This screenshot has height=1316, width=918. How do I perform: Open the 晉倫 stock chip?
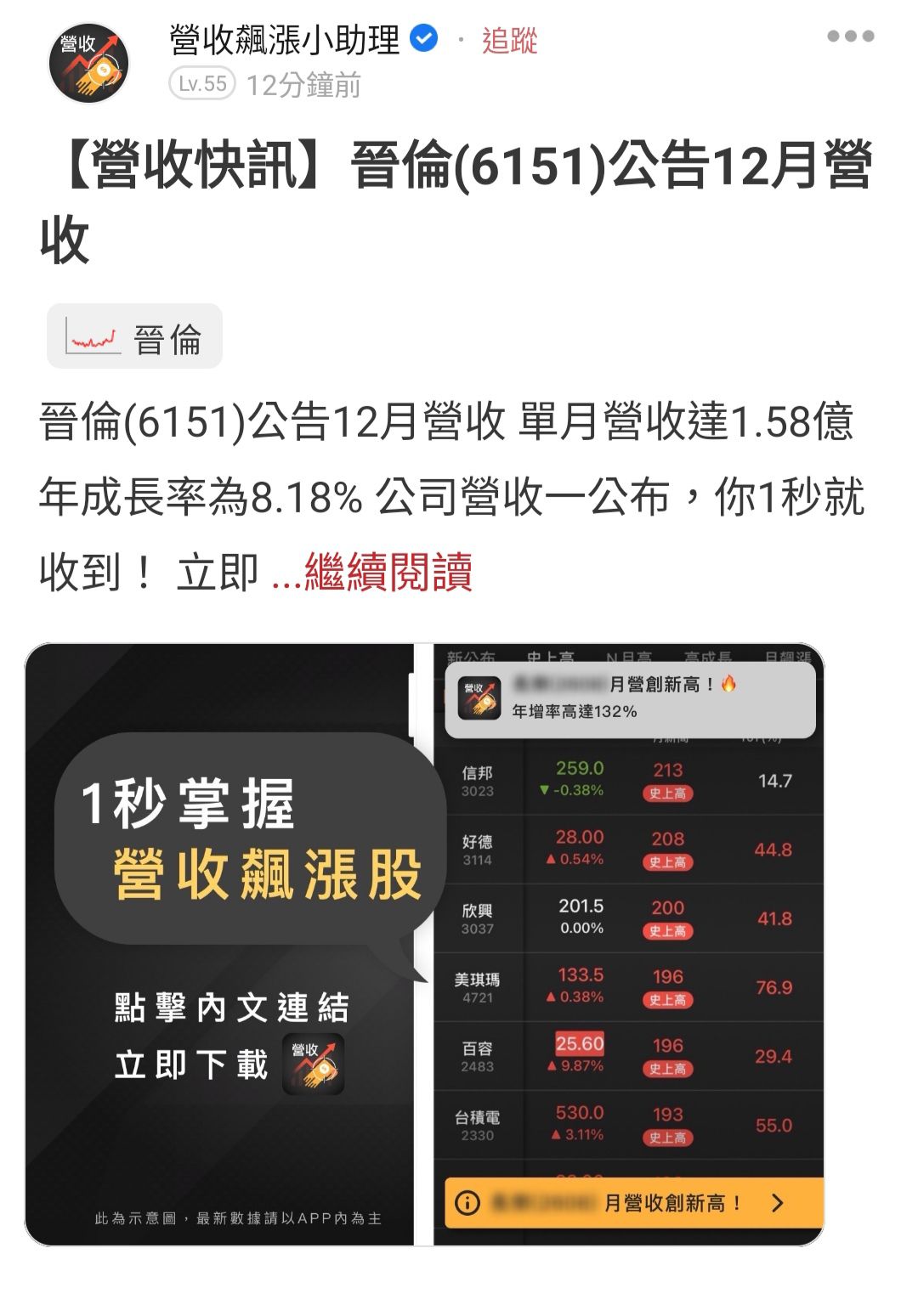pyautogui.click(x=134, y=336)
